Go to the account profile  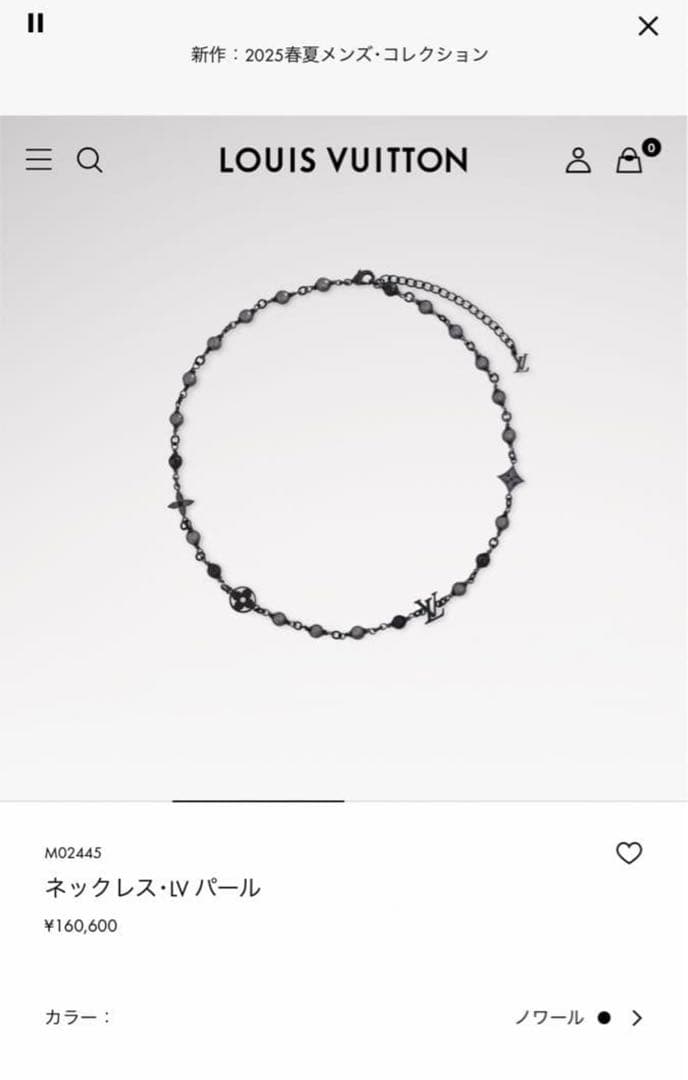pos(578,160)
